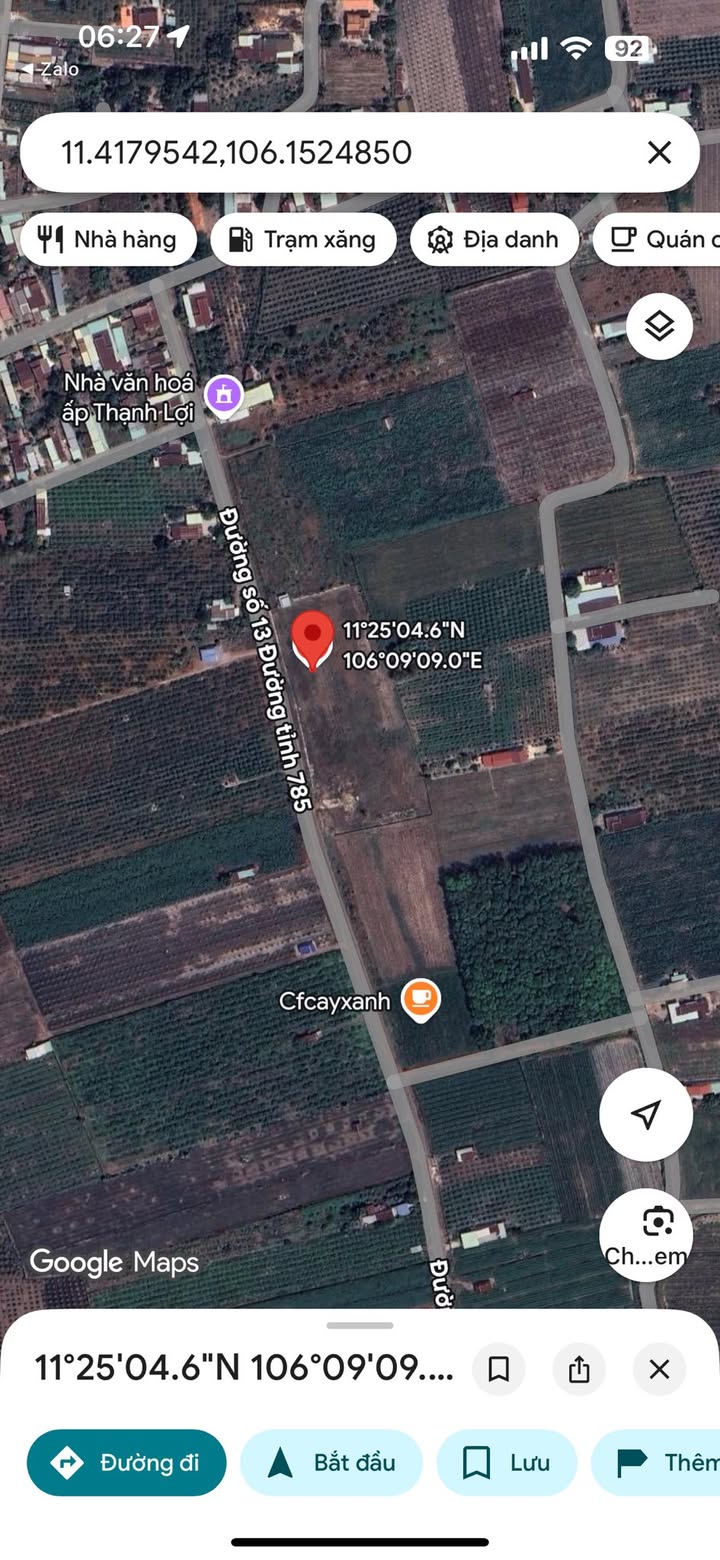Filter by Trạm xăng
Viewport: 720px width, 1560px height.
303,240
